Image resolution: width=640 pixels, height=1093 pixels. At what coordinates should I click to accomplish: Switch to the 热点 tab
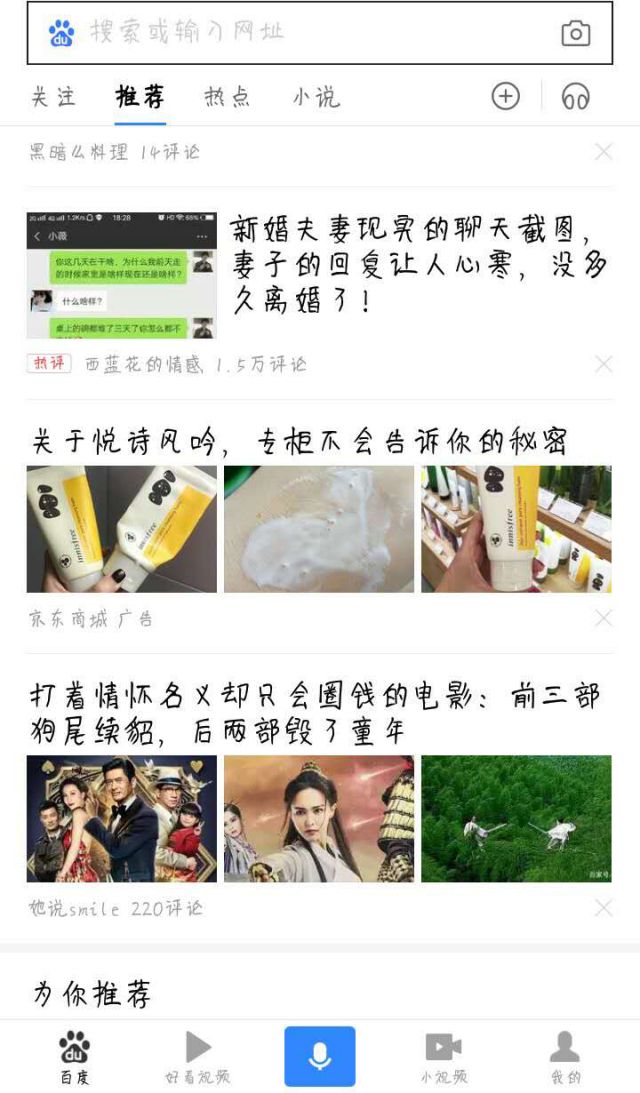point(227,97)
